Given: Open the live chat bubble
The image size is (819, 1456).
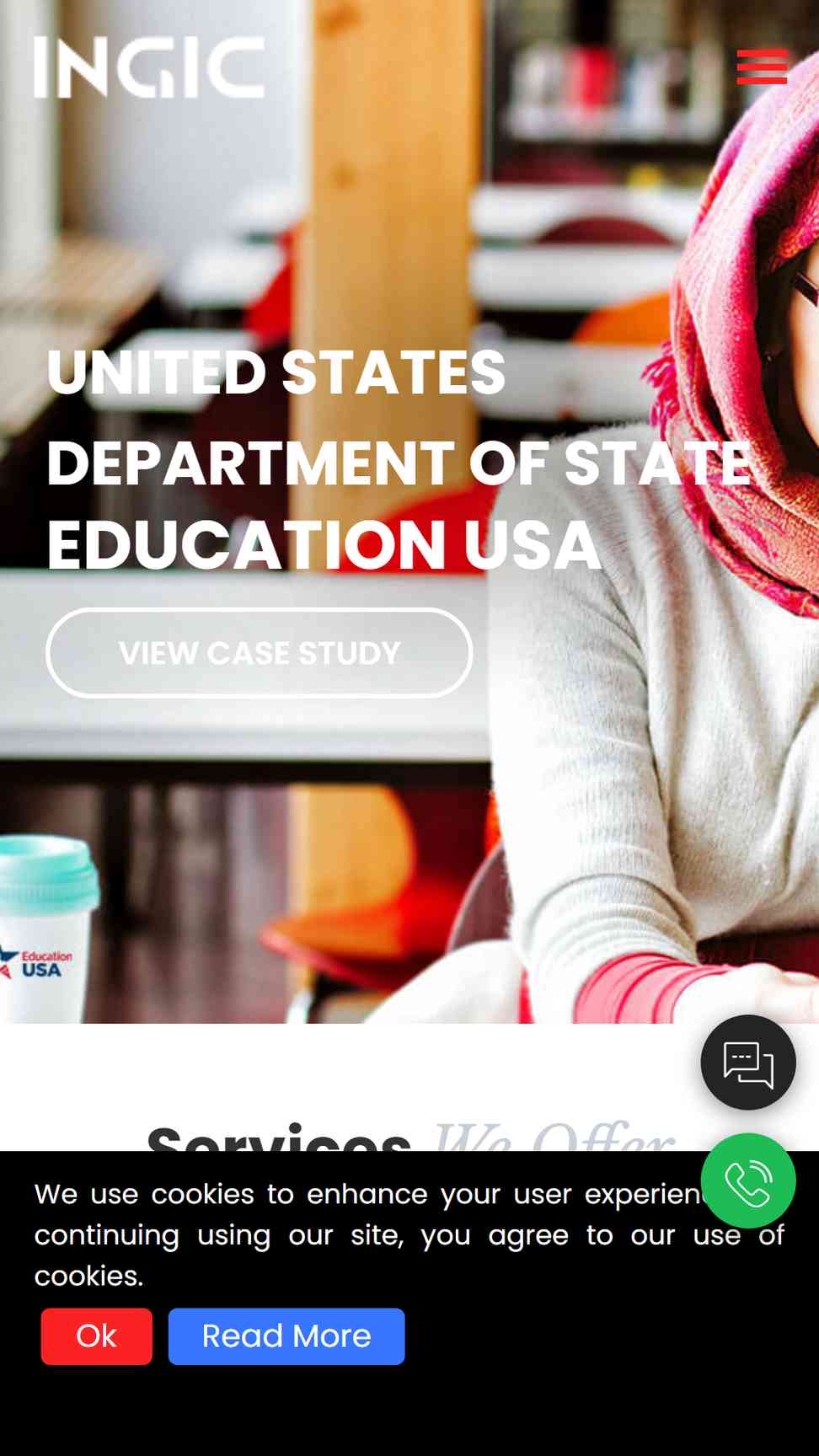Looking at the screenshot, I should (748, 1063).
